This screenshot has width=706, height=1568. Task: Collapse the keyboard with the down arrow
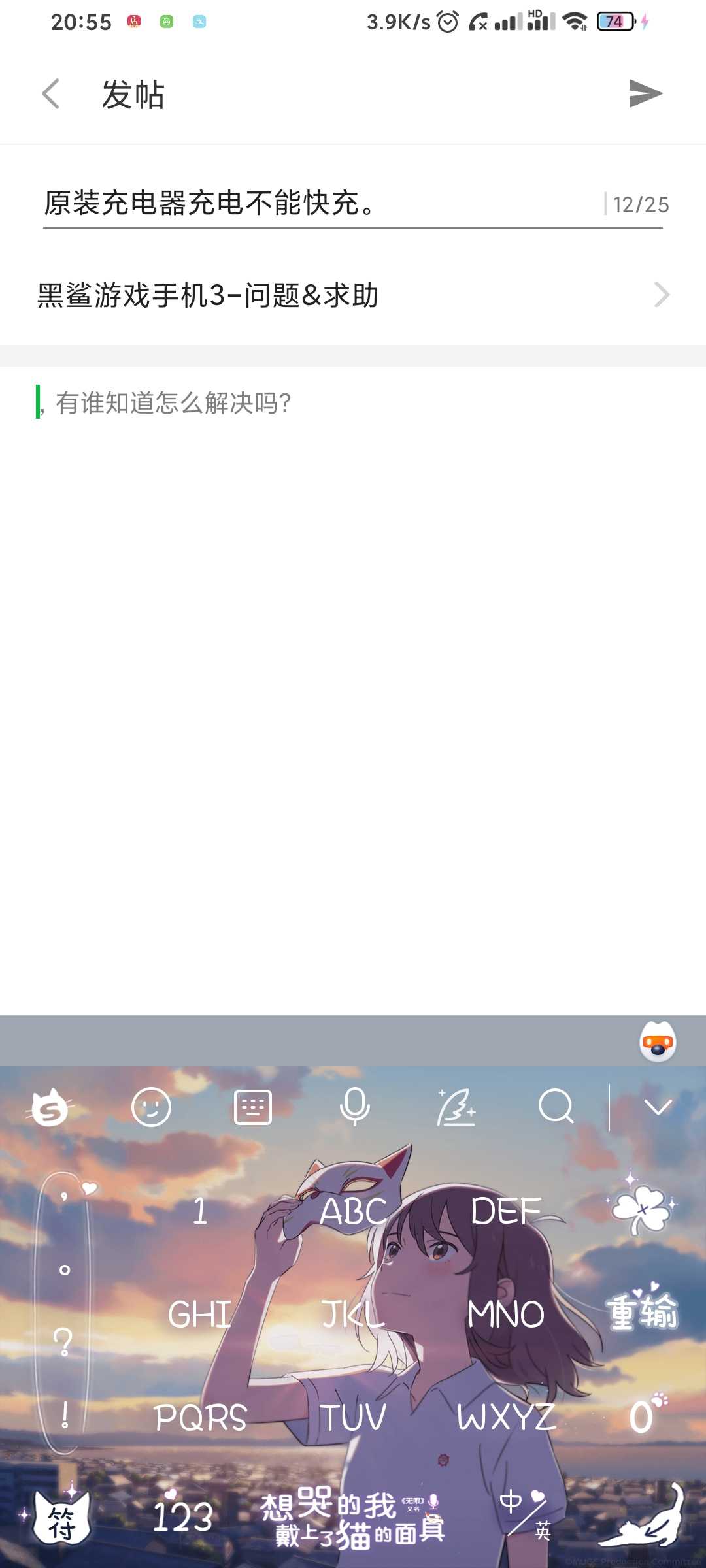[658, 1107]
